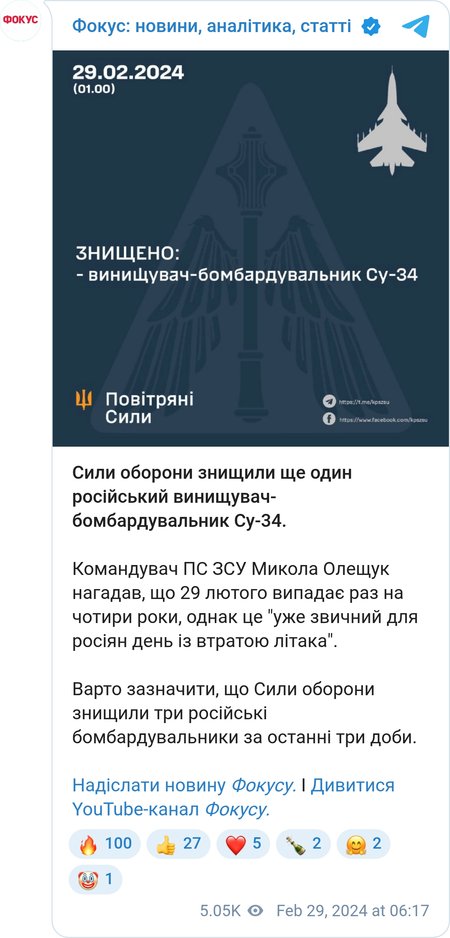Open the Фокус channel avatar
450x938 pixels.
pyautogui.click(x=20, y=20)
